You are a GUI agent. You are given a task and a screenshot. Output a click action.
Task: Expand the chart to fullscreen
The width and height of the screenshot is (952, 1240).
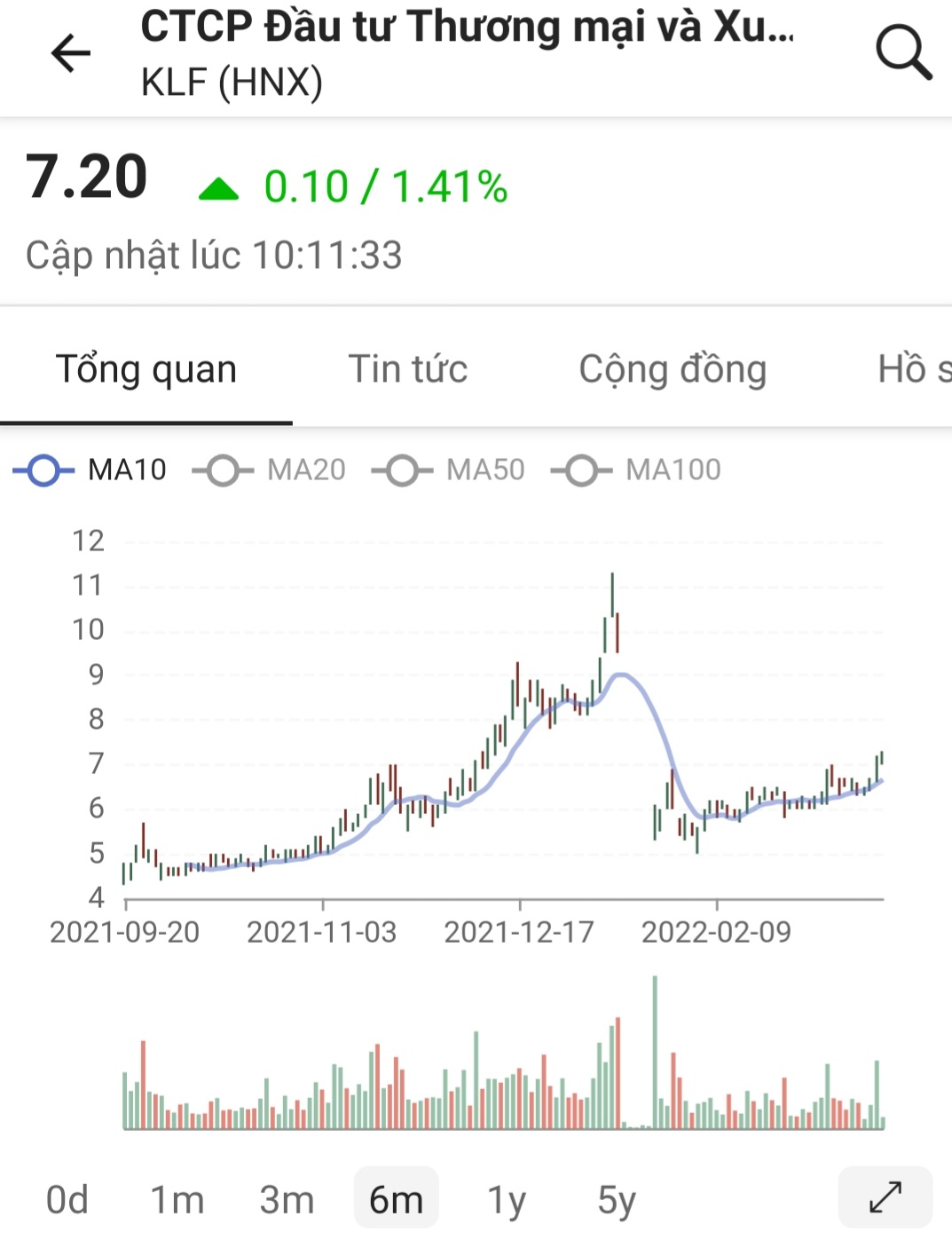(x=885, y=1197)
